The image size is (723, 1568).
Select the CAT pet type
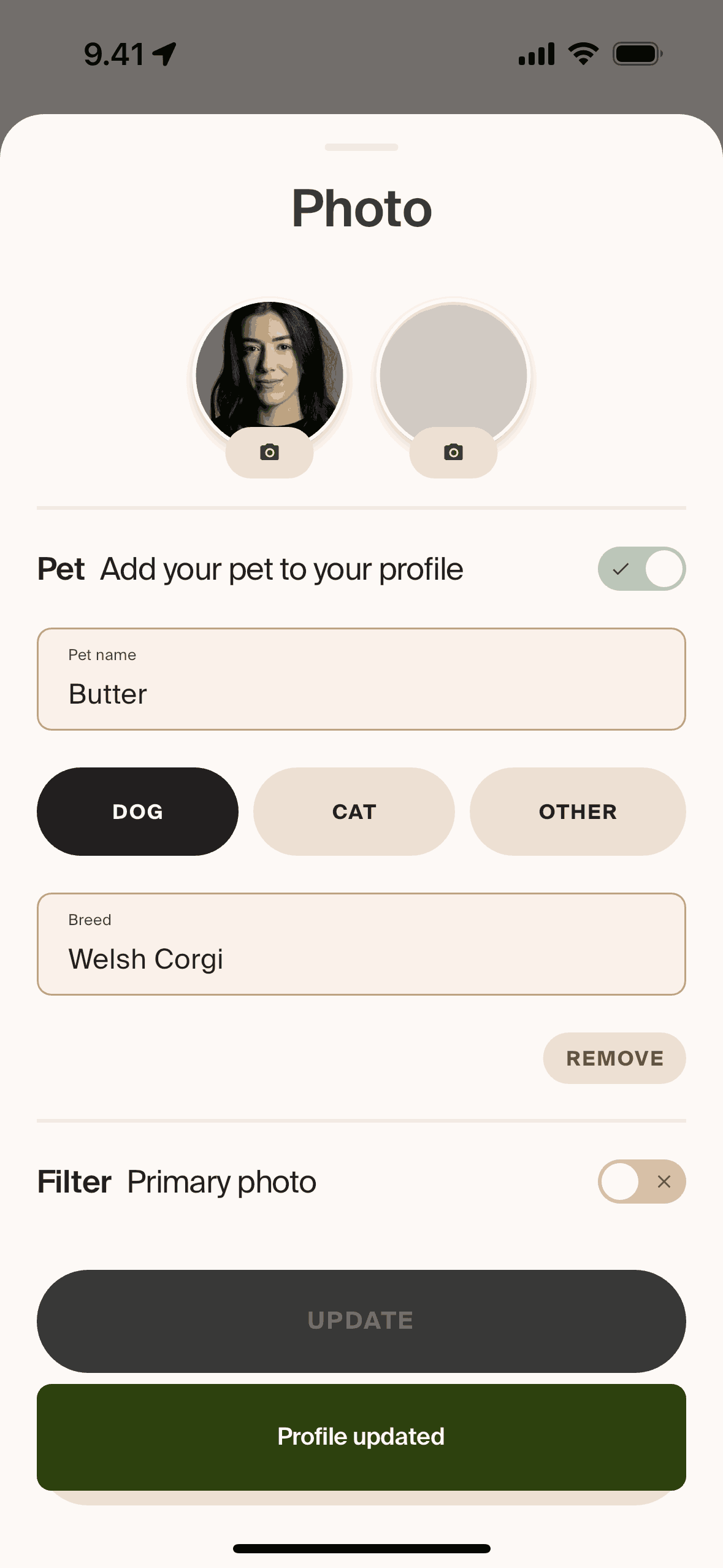[353, 811]
